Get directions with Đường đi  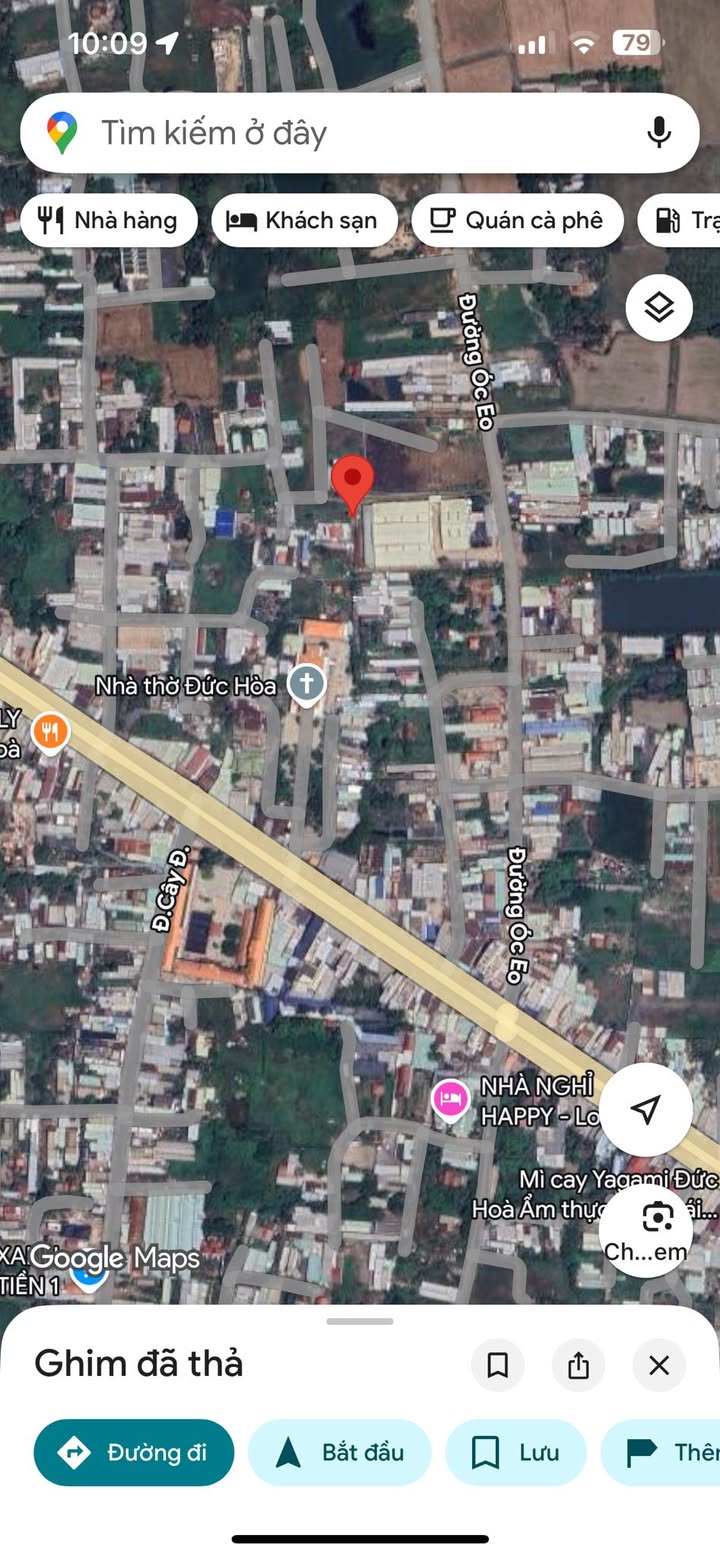point(134,1452)
